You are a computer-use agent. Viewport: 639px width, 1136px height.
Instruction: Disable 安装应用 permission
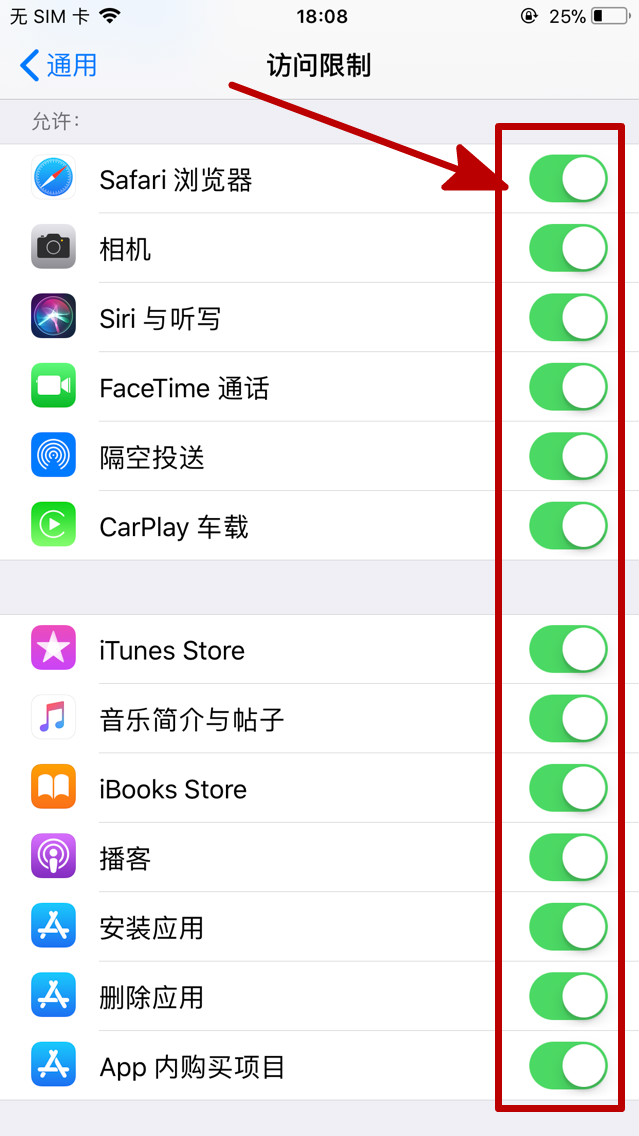coord(567,927)
